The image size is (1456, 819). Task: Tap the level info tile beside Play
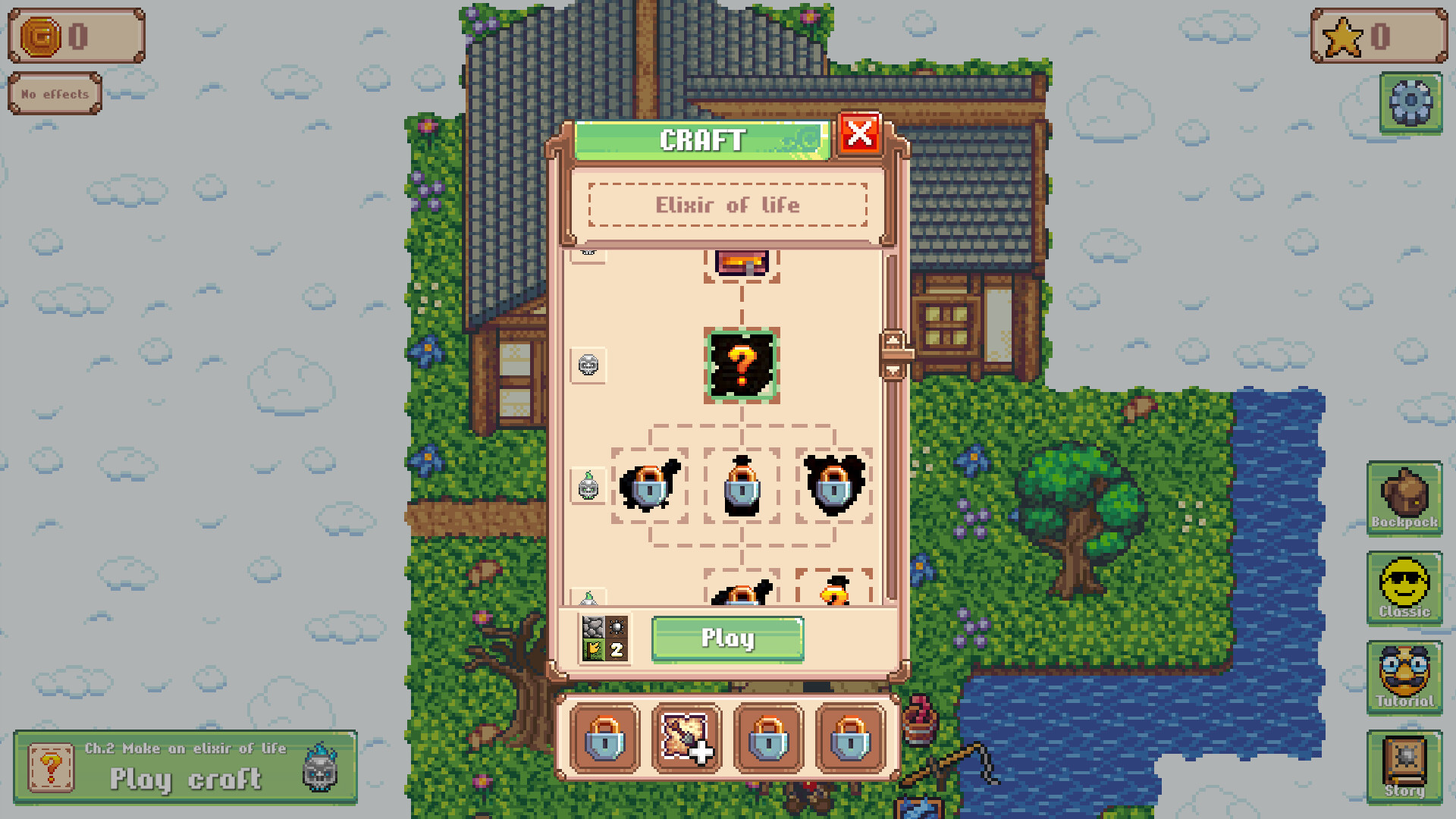(x=604, y=639)
